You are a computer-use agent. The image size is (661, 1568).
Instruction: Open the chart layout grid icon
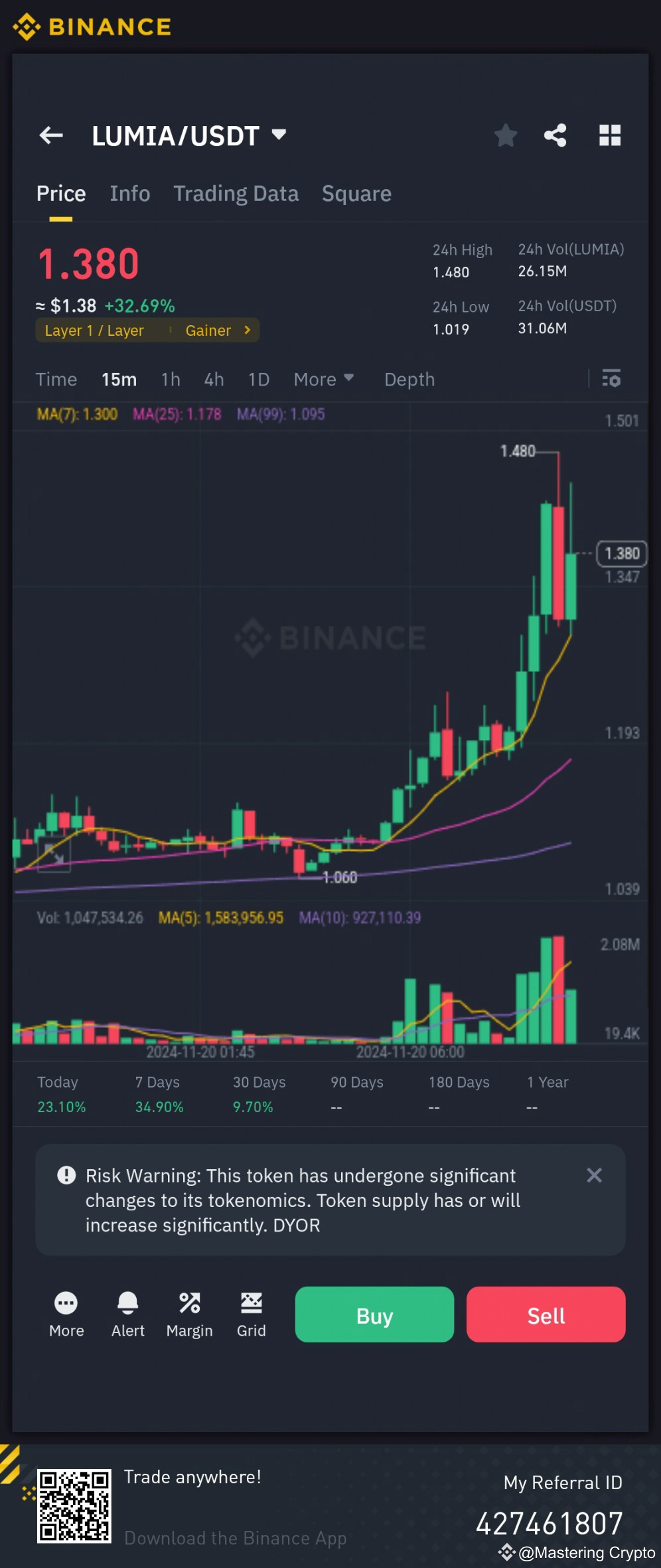[610, 135]
